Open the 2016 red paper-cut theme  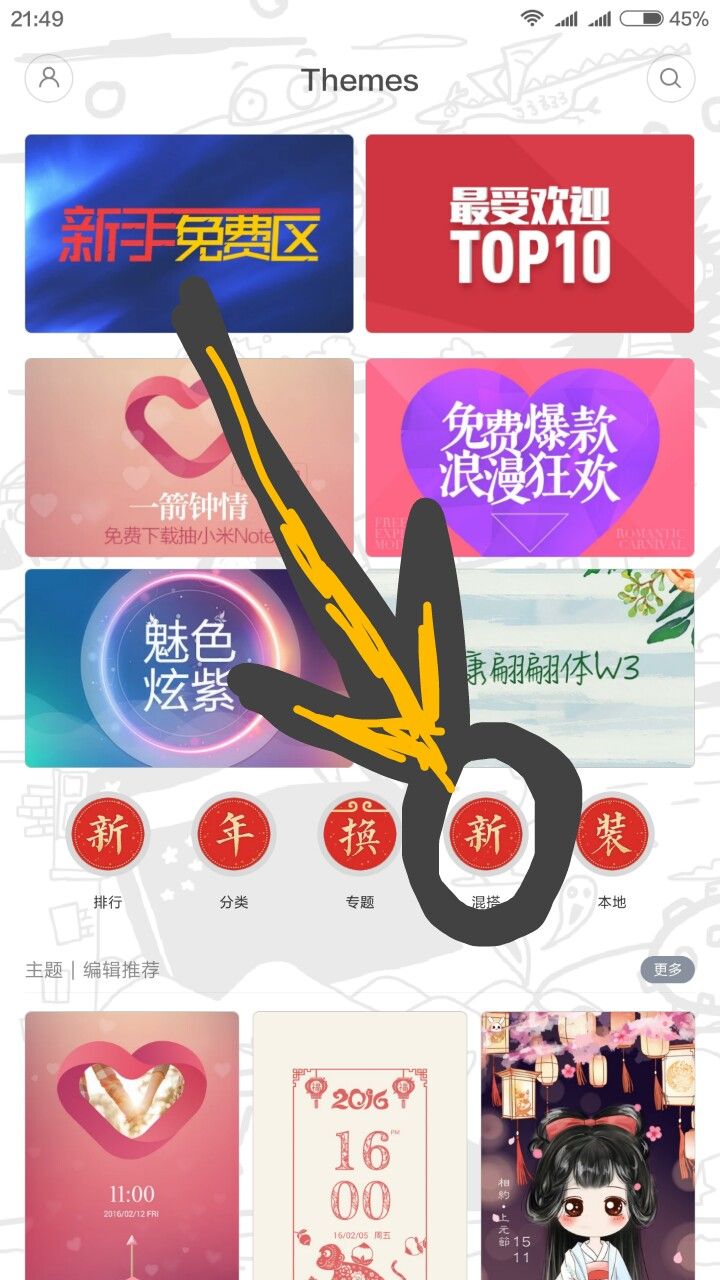coord(360,1145)
